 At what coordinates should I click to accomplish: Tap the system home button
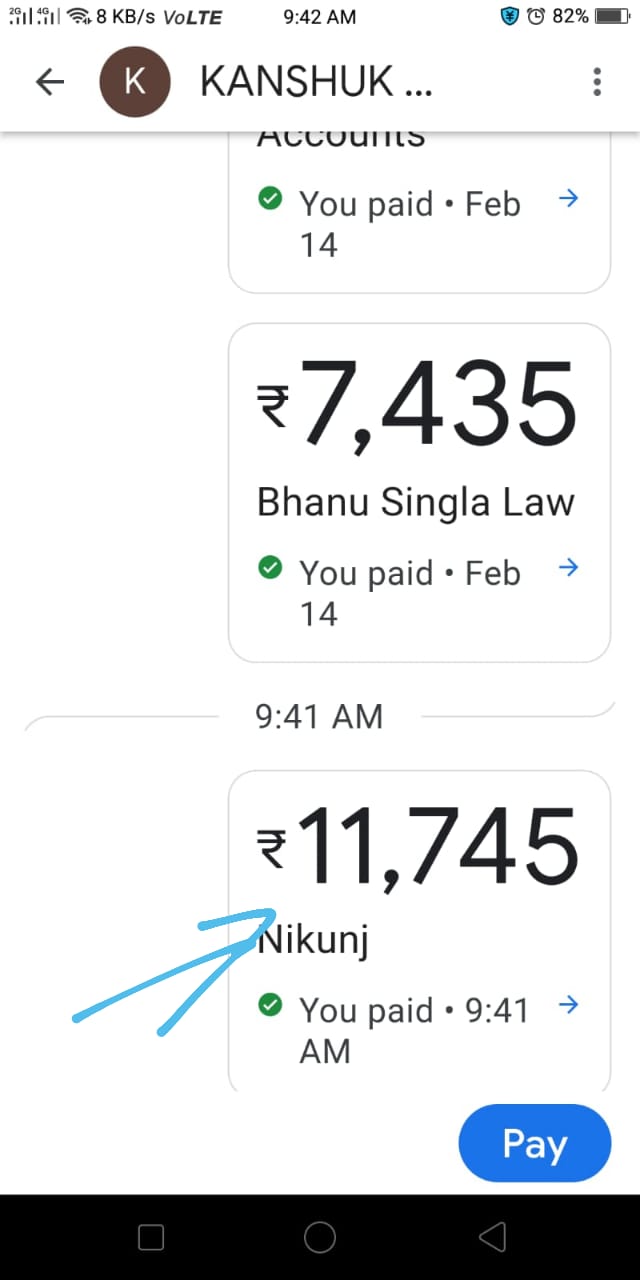(320, 1238)
